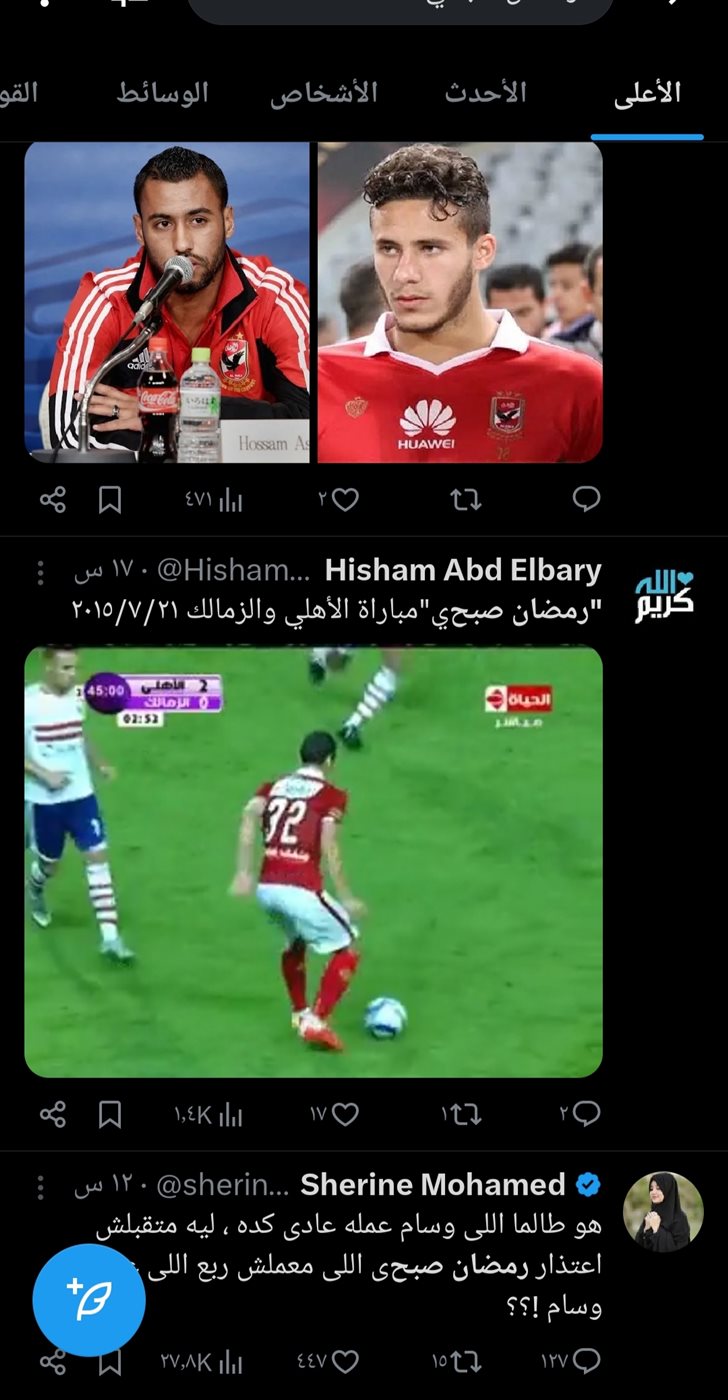Open the Ahly vs Zamalek match video

313,862
